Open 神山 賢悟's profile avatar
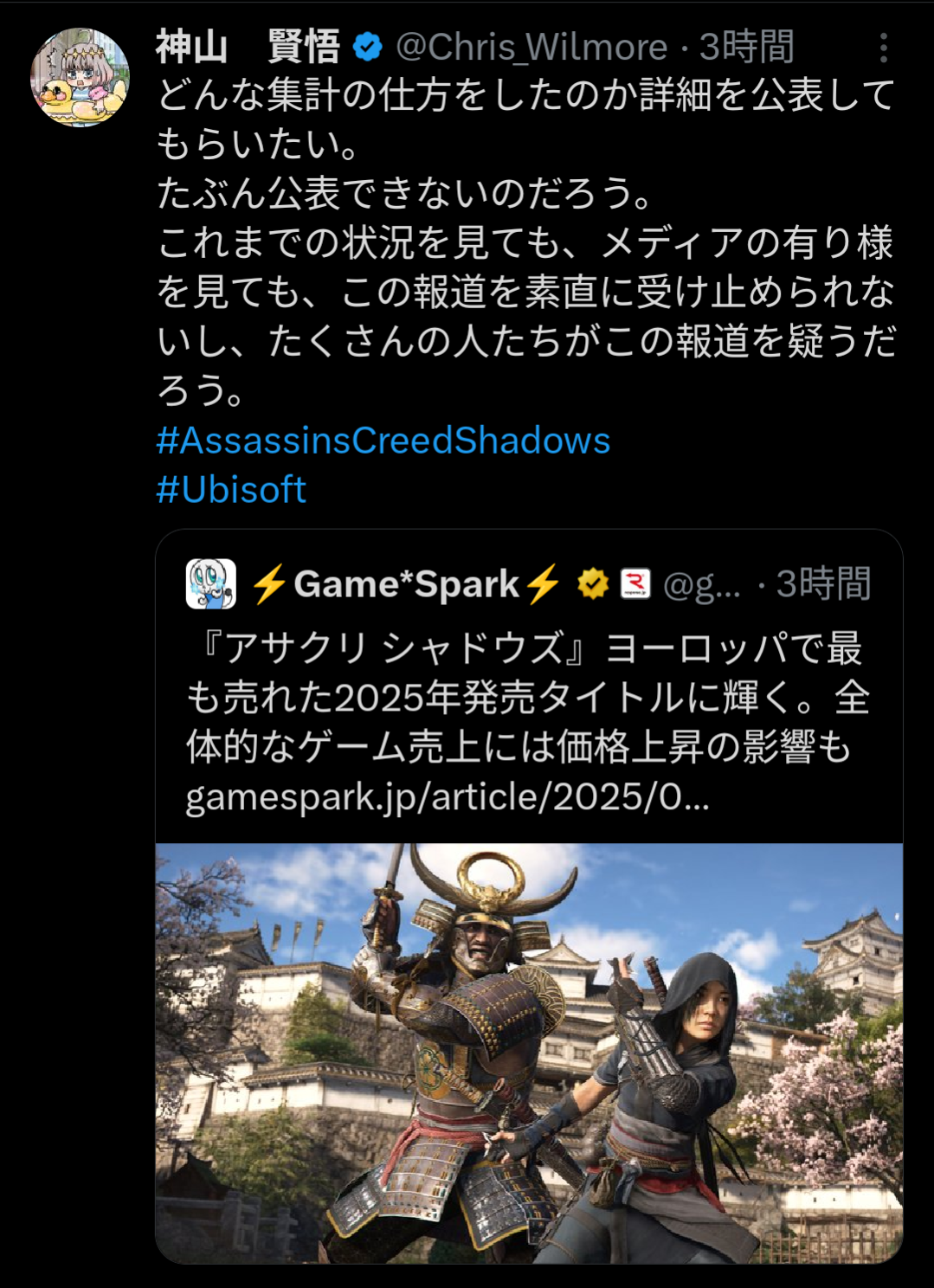Viewport: 934px width, 1288px height. [80, 78]
